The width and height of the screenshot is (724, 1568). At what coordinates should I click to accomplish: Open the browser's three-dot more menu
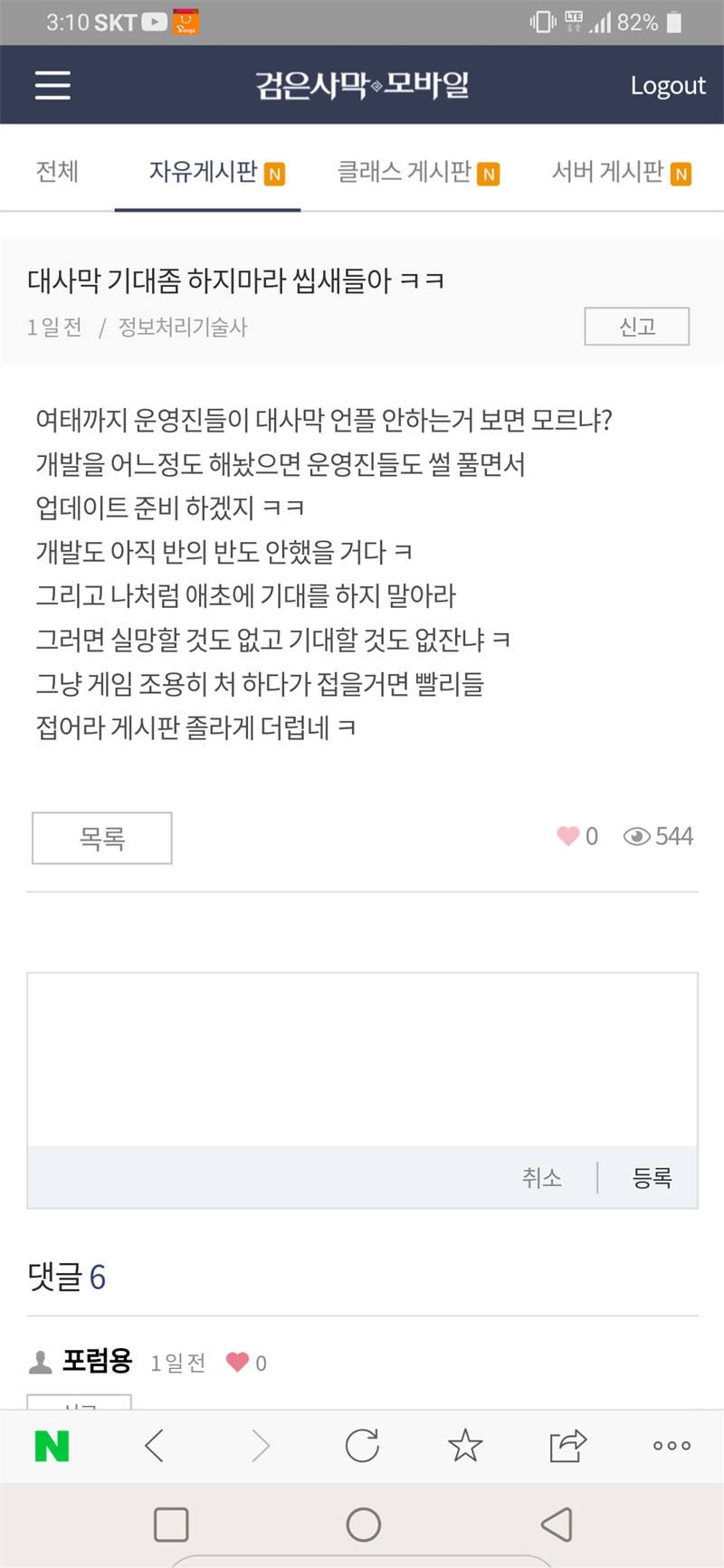[672, 1446]
